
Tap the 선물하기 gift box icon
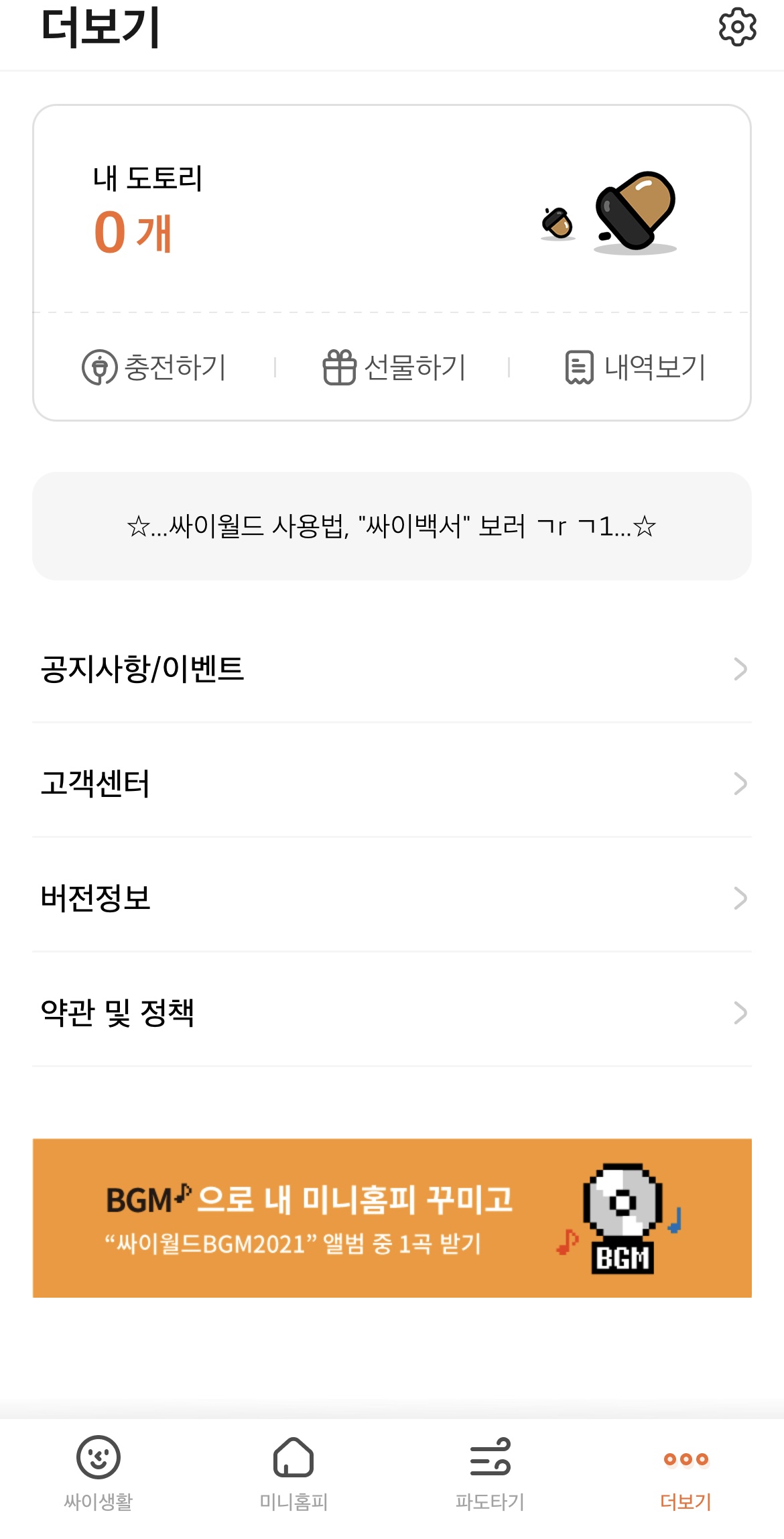pyautogui.click(x=339, y=366)
